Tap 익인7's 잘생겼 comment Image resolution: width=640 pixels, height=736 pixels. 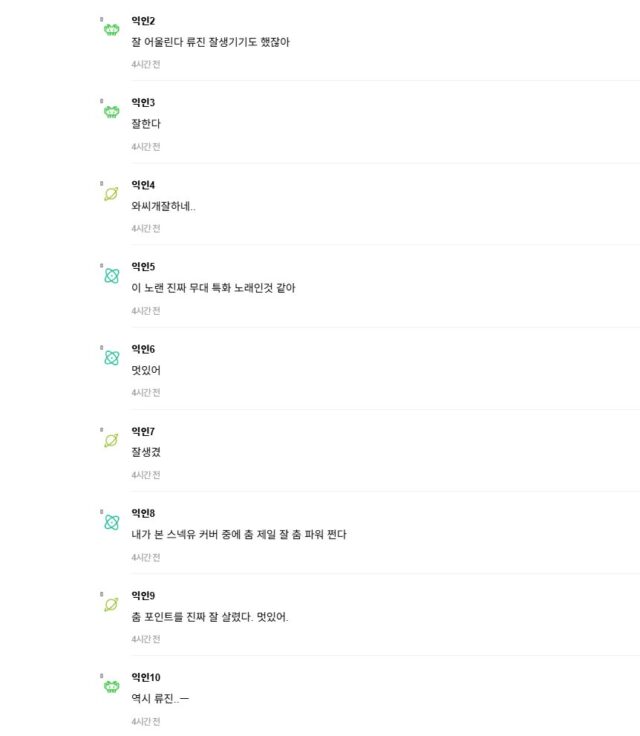pyautogui.click(x=146, y=452)
